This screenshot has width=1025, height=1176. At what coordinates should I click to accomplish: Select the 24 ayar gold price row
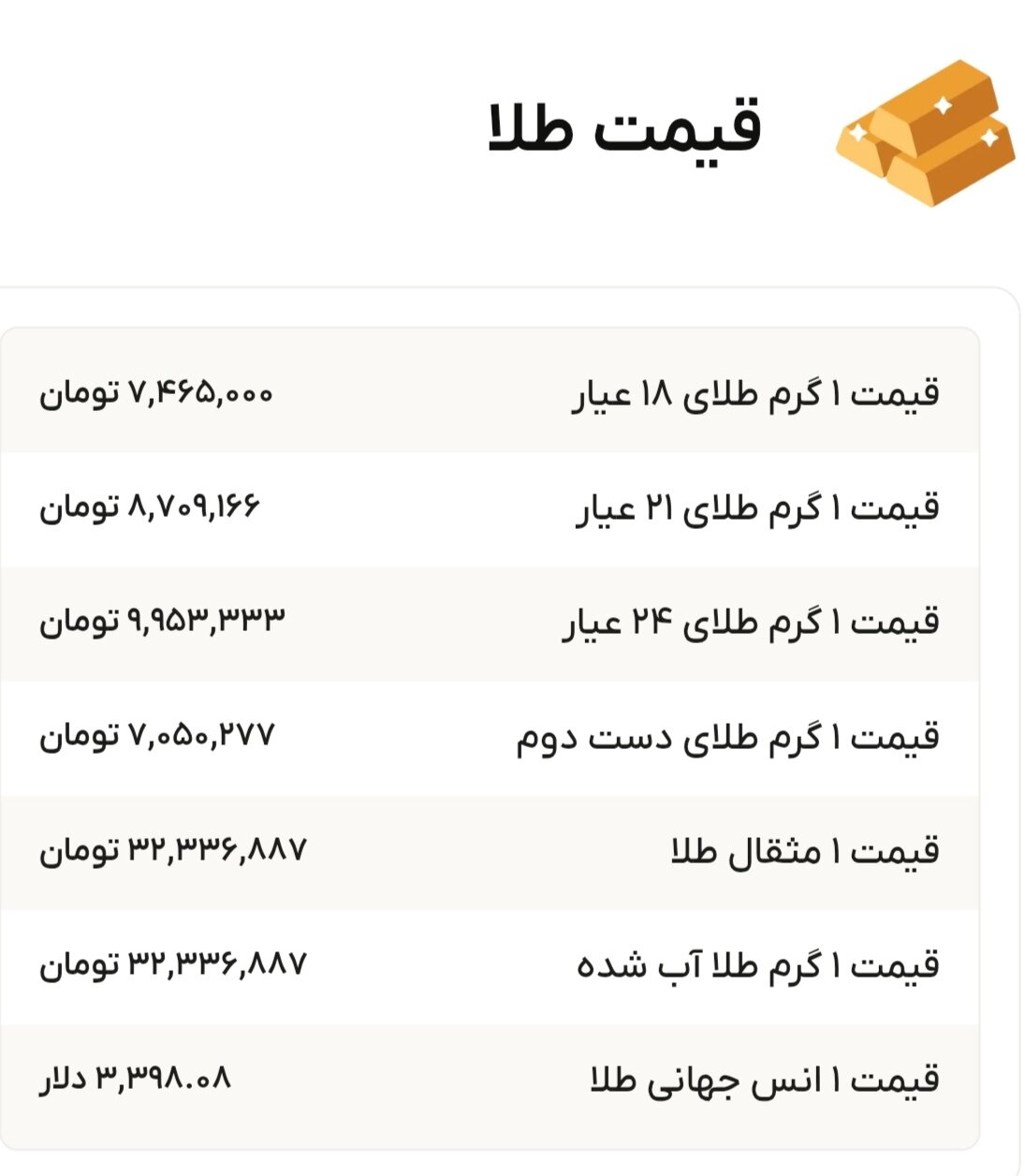[x=512, y=625]
